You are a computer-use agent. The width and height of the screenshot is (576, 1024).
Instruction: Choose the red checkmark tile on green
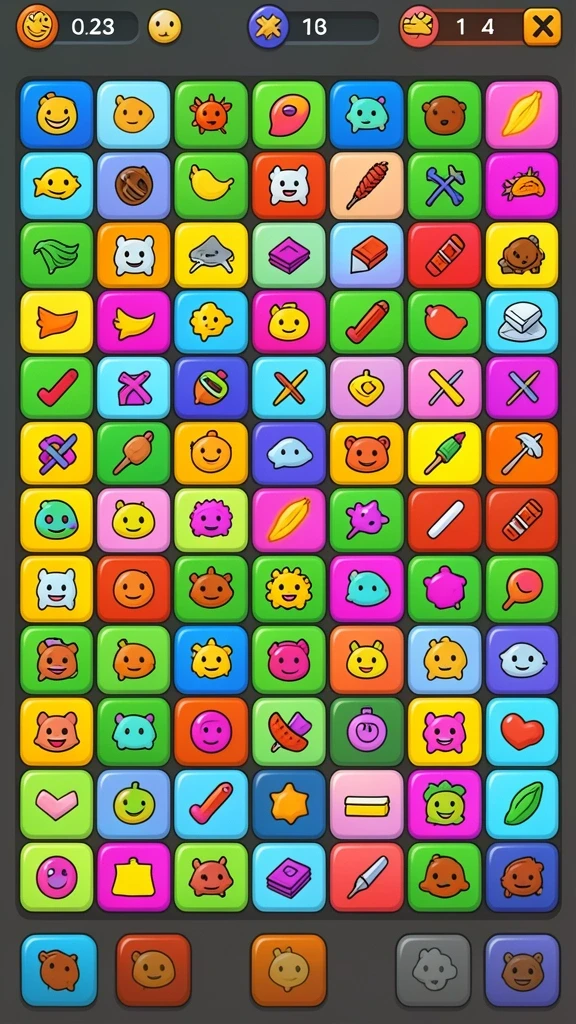click(56, 388)
